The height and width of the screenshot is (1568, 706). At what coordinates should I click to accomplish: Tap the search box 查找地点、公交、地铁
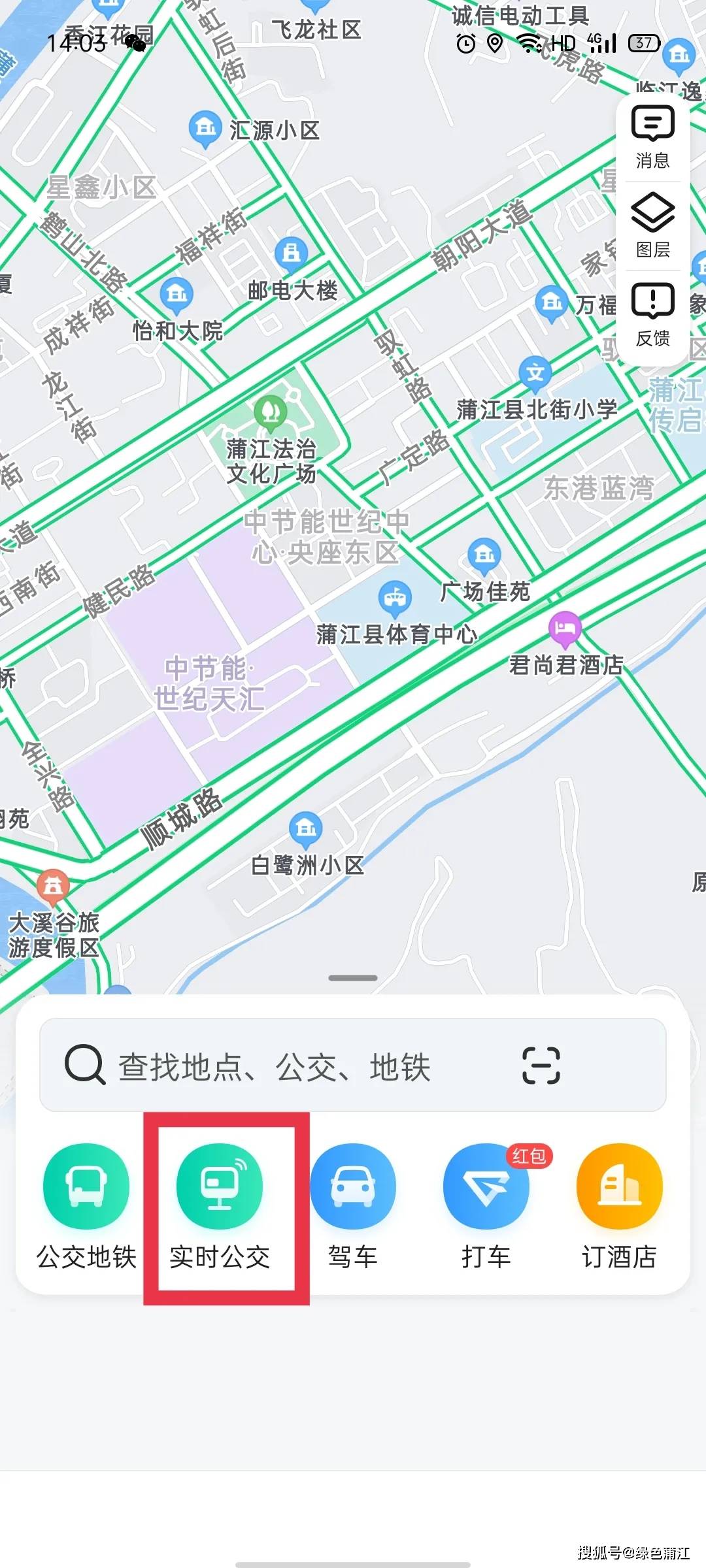coord(353,1065)
